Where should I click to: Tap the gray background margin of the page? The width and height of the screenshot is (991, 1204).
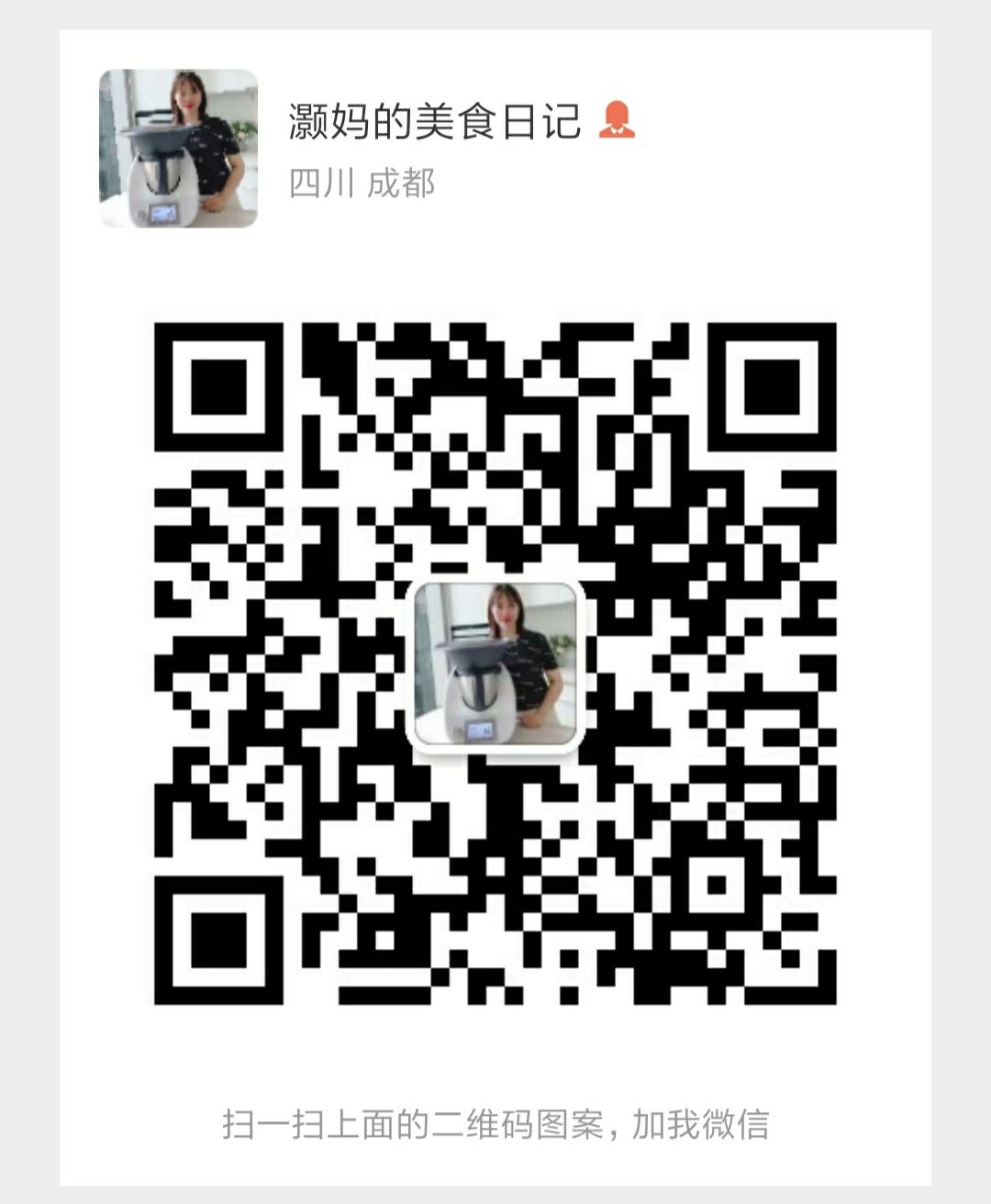(x=28, y=596)
